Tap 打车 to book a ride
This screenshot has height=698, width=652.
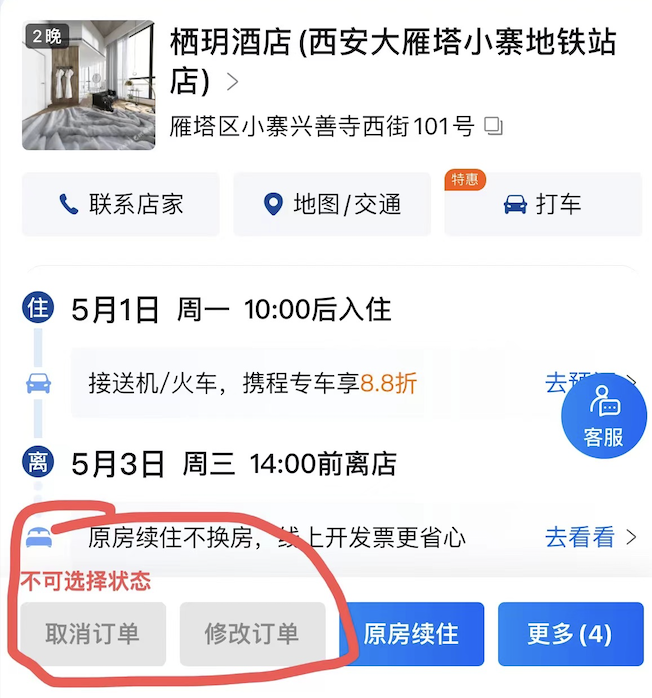click(543, 205)
